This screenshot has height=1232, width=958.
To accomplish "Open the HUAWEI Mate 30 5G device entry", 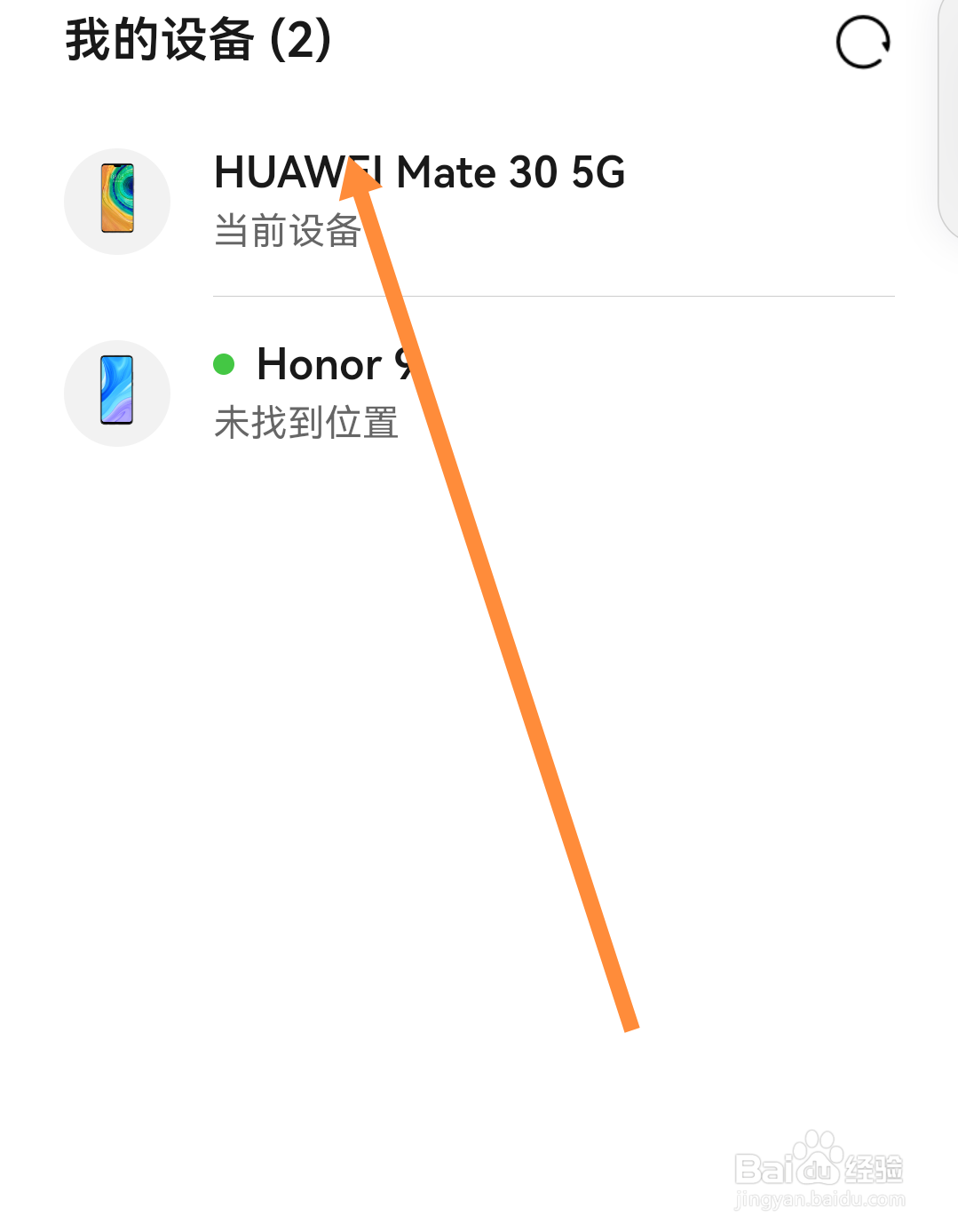I will pyautogui.click(x=422, y=173).
